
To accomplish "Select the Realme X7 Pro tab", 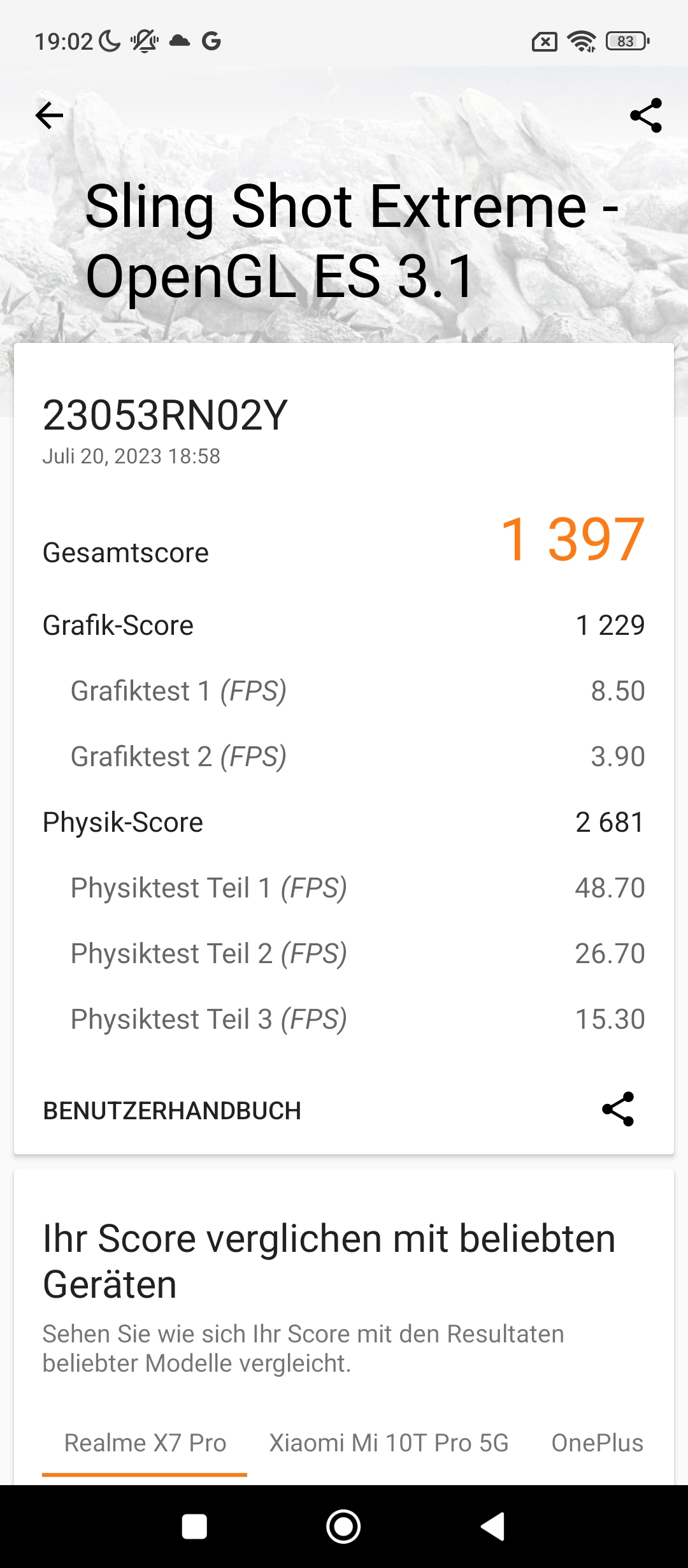I will pyautogui.click(x=145, y=1443).
